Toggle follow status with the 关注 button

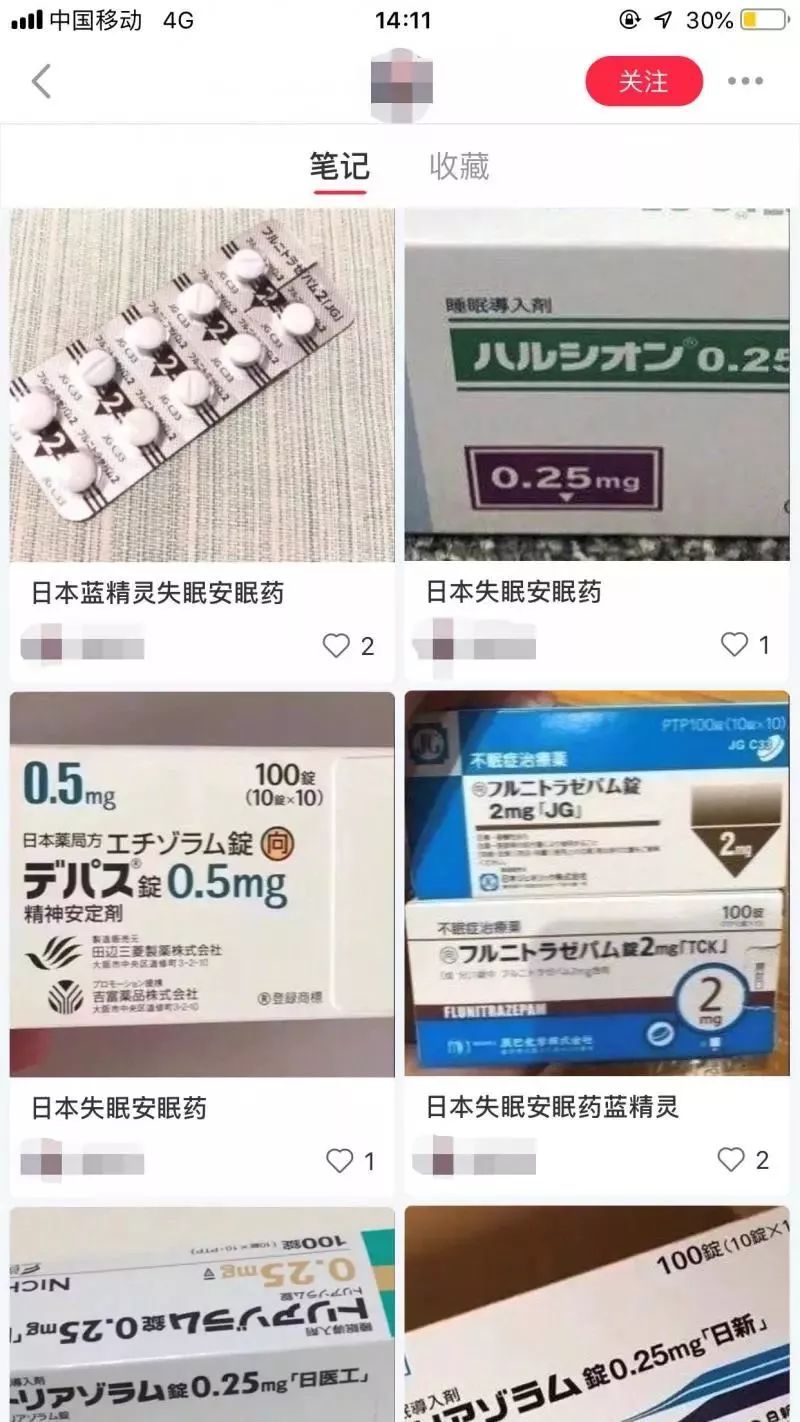[x=644, y=82]
